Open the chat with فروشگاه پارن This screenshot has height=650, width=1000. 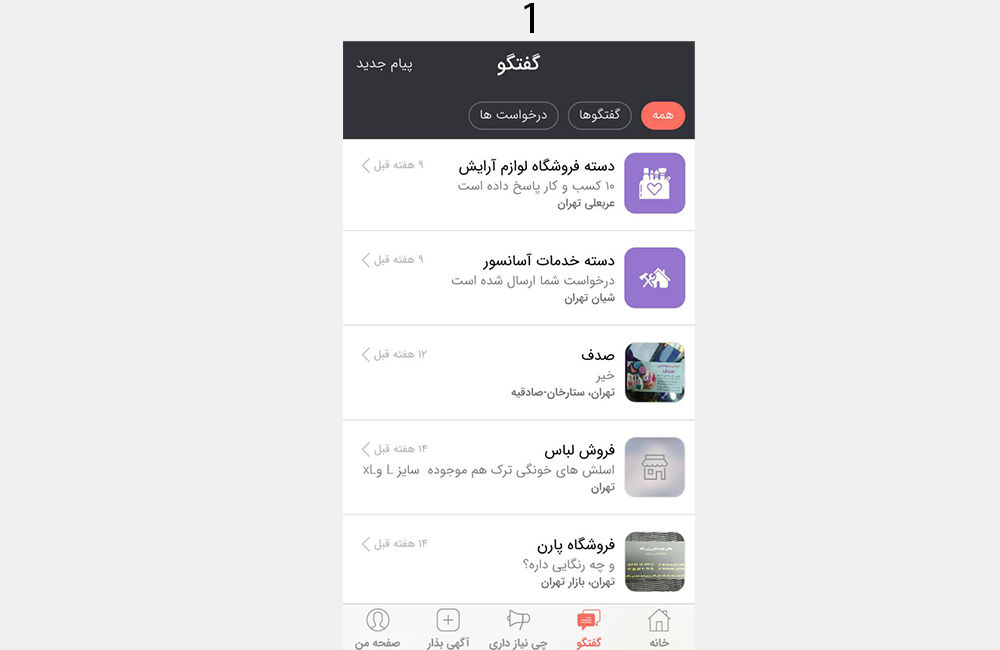(518, 562)
